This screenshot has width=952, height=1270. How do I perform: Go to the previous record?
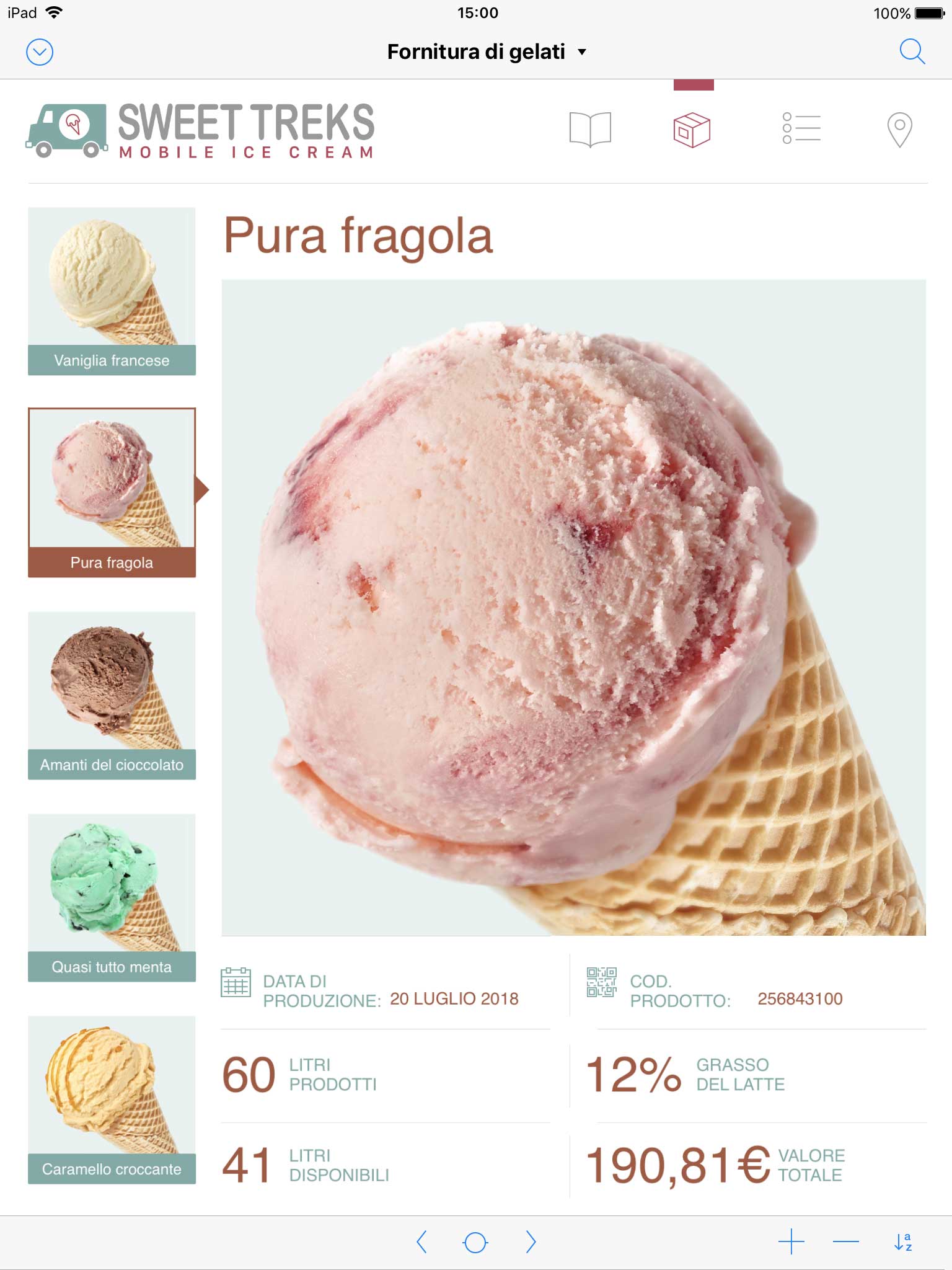click(x=422, y=1242)
